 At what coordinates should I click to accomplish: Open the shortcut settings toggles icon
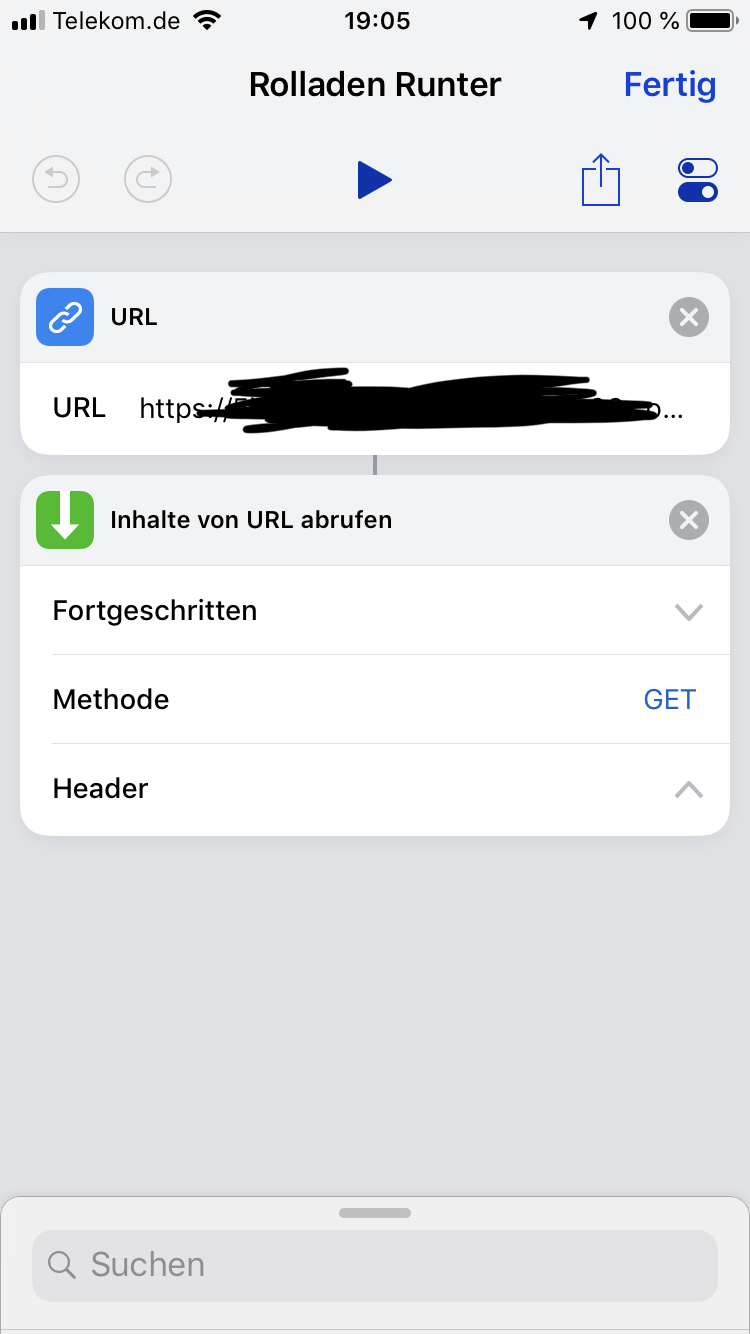tap(697, 180)
